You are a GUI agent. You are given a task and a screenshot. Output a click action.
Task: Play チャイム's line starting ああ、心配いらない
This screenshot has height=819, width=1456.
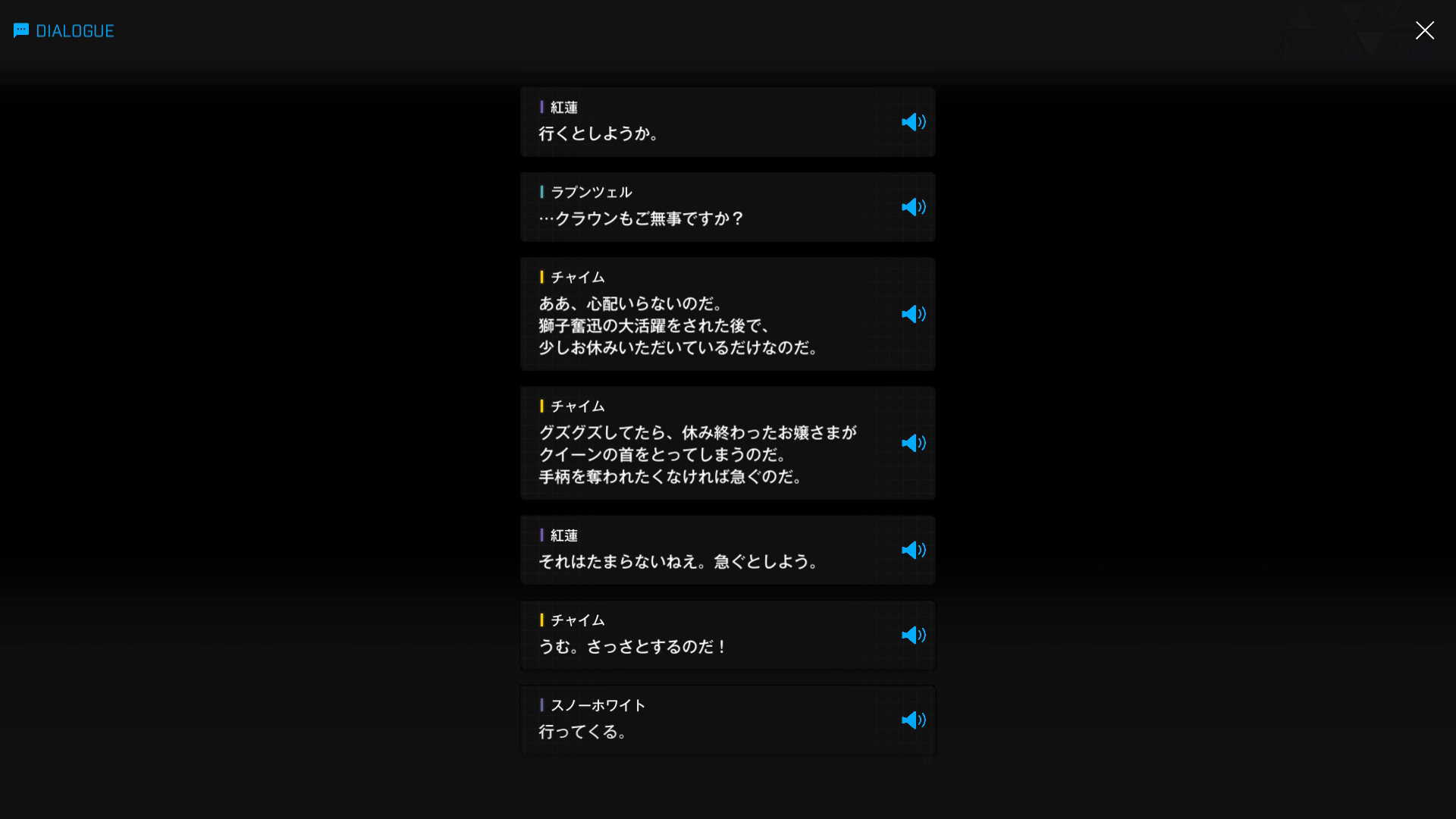pyautogui.click(x=913, y=314)
